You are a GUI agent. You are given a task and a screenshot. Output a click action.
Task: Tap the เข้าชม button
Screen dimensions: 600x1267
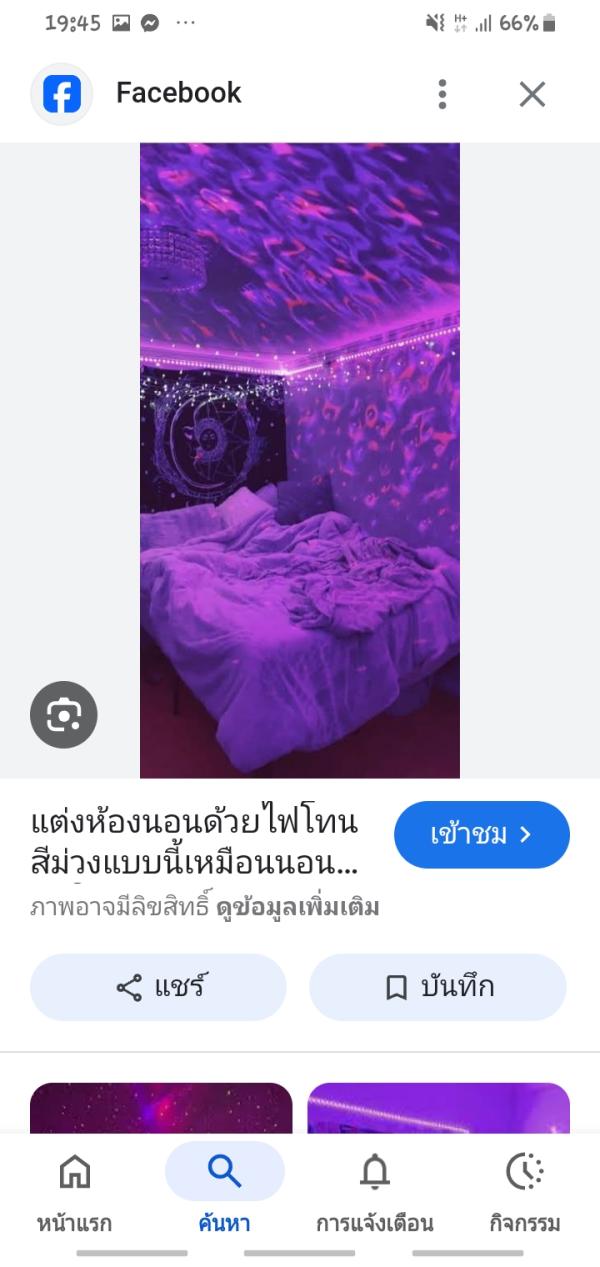point(481,834)
